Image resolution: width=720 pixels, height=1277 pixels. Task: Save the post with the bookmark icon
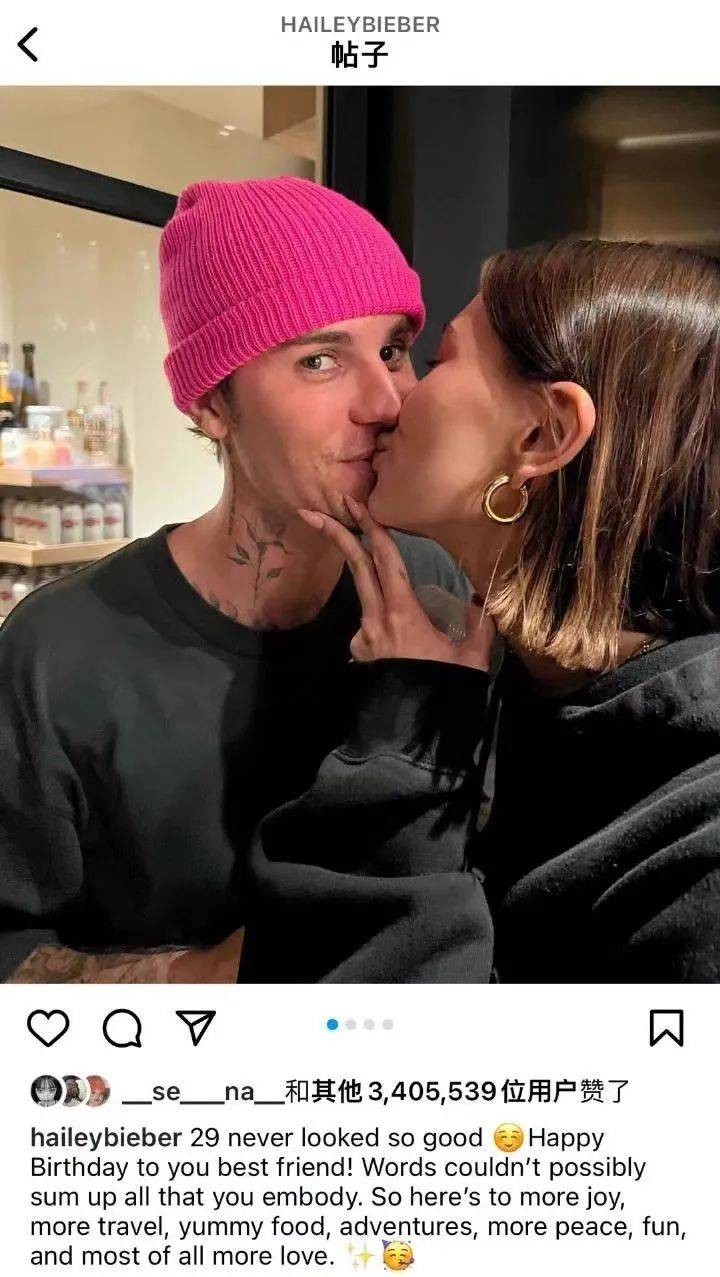[666, 1027]
